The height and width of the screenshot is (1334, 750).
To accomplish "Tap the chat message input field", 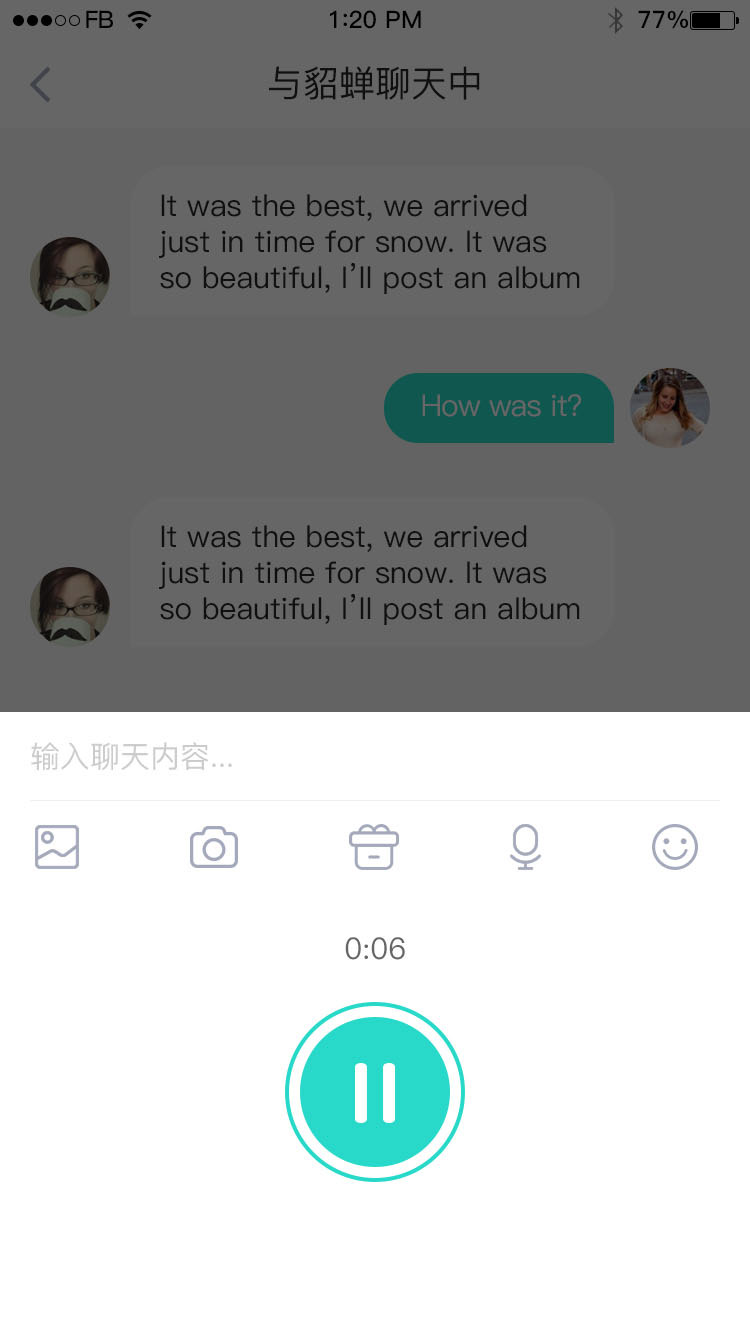I will coord(374,757).
